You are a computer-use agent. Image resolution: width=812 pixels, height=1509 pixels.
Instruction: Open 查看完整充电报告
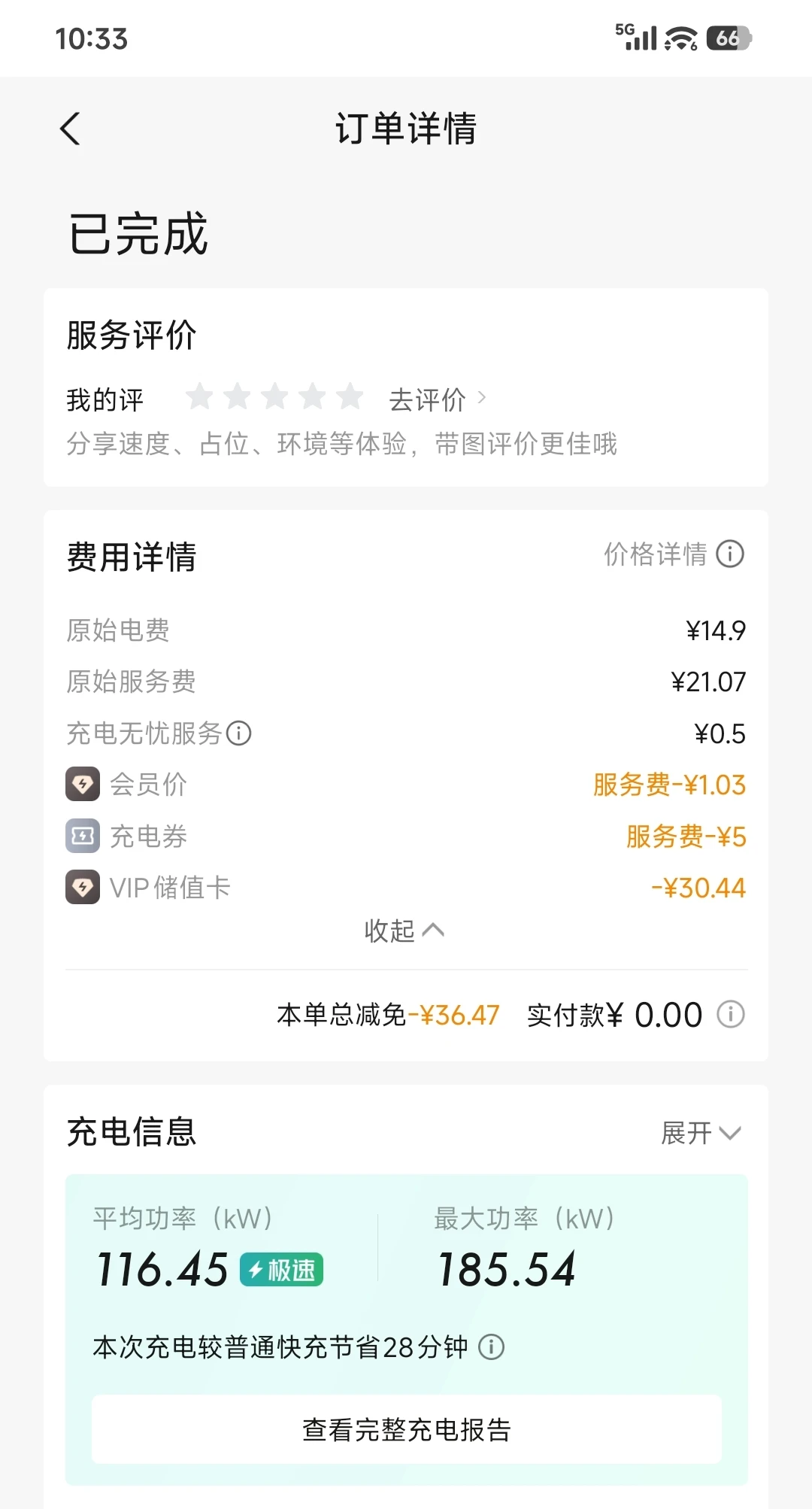[406, 1429]
